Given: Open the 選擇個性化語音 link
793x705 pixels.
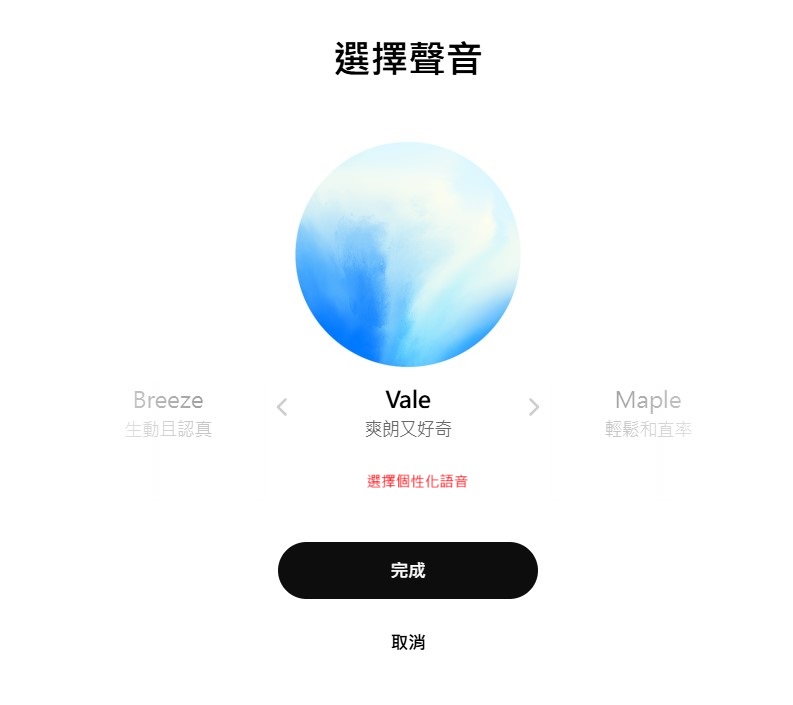Looking at the screenshot, I should [417, 482].
